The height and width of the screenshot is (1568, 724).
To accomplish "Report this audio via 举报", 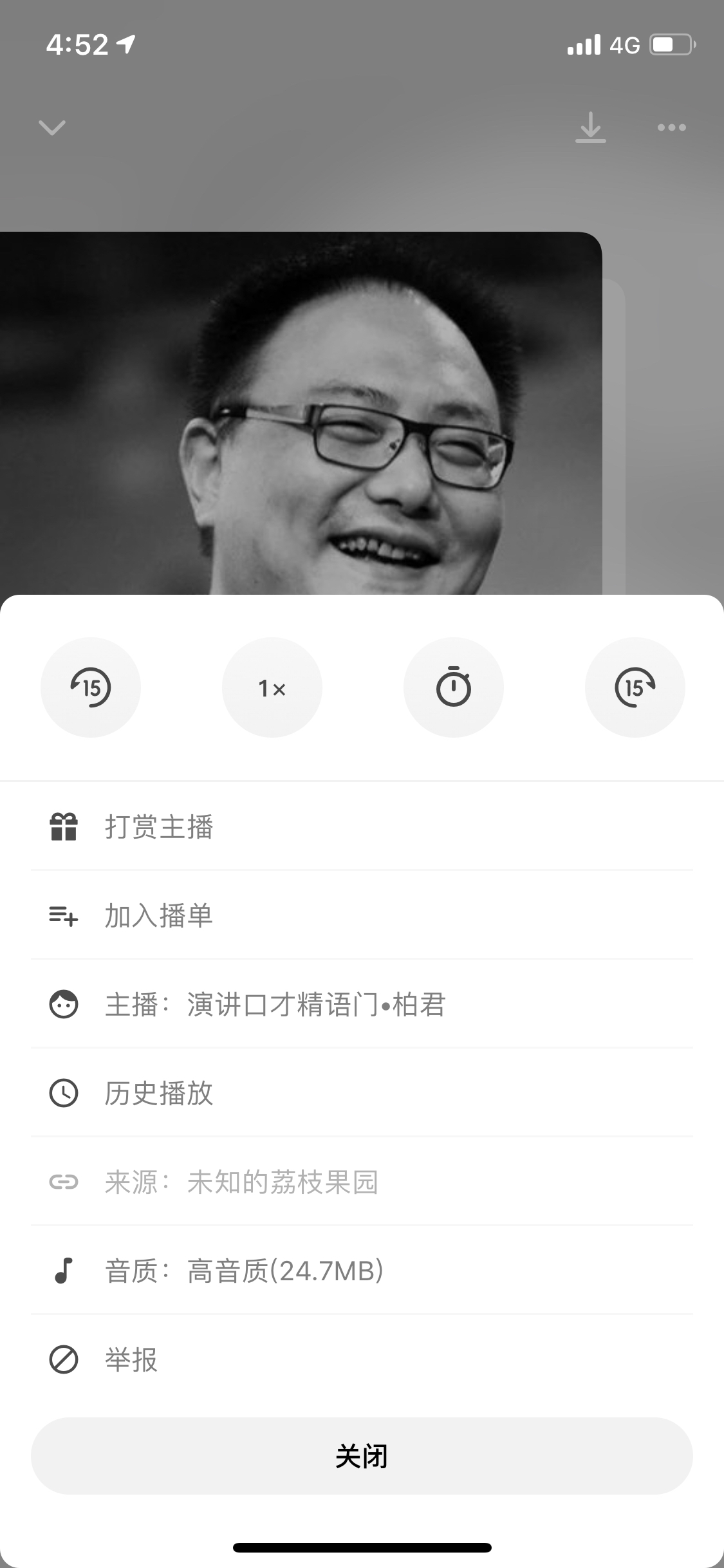I will [x=362, y=1359].
